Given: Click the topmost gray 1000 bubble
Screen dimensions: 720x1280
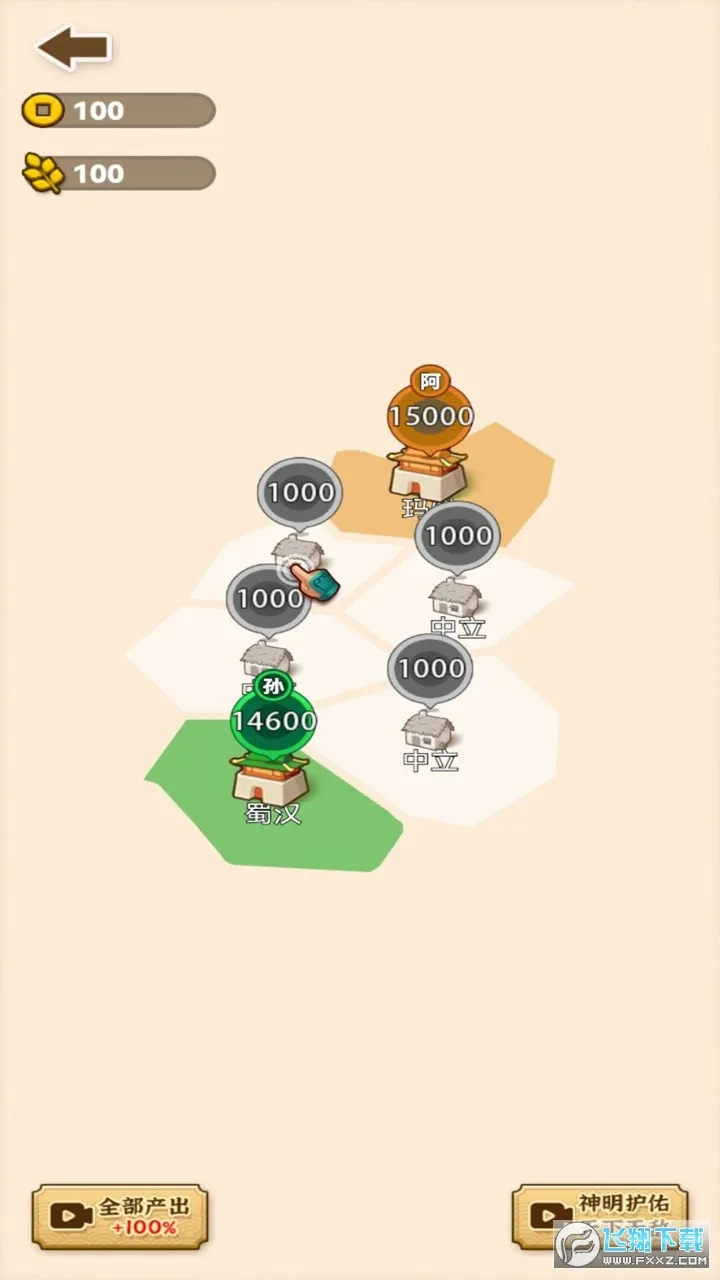Looking at the screenshot, I should (300, 490).
